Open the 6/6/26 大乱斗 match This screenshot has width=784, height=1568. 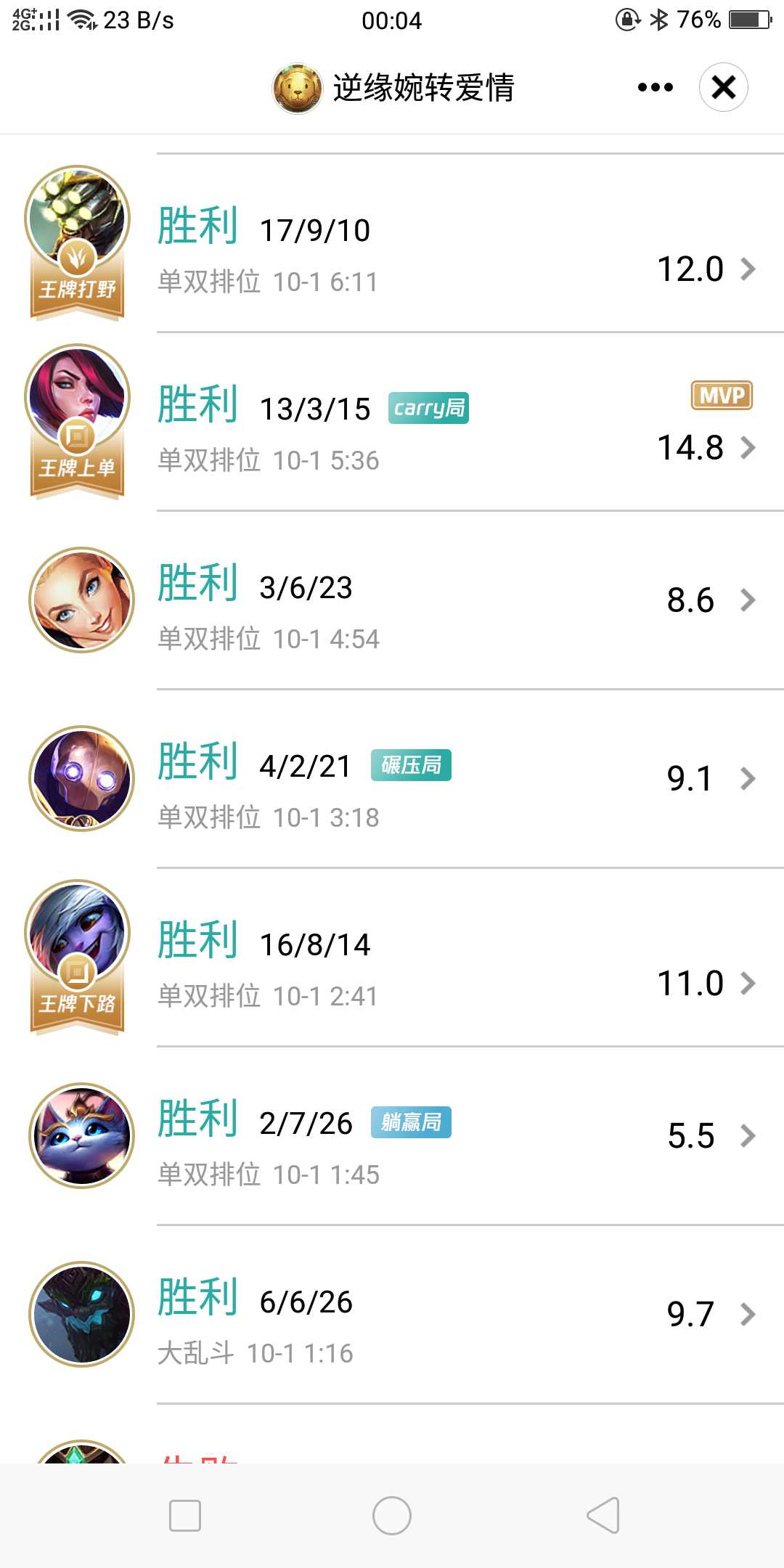click(x=392, y=1315)
